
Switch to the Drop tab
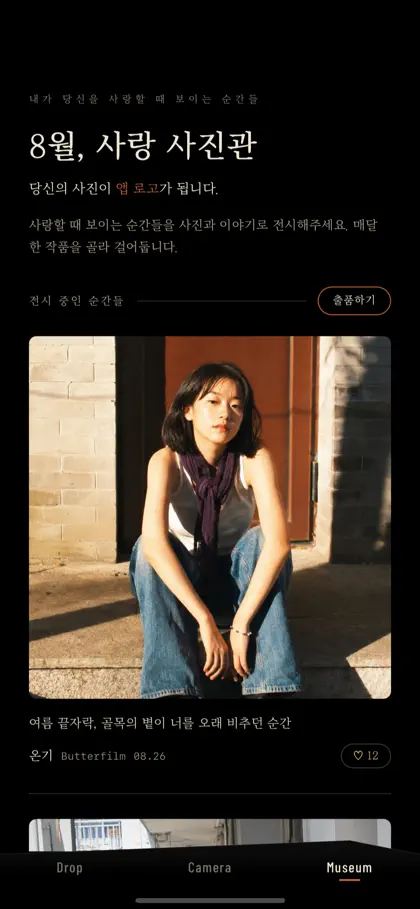[x=70, y=868]
